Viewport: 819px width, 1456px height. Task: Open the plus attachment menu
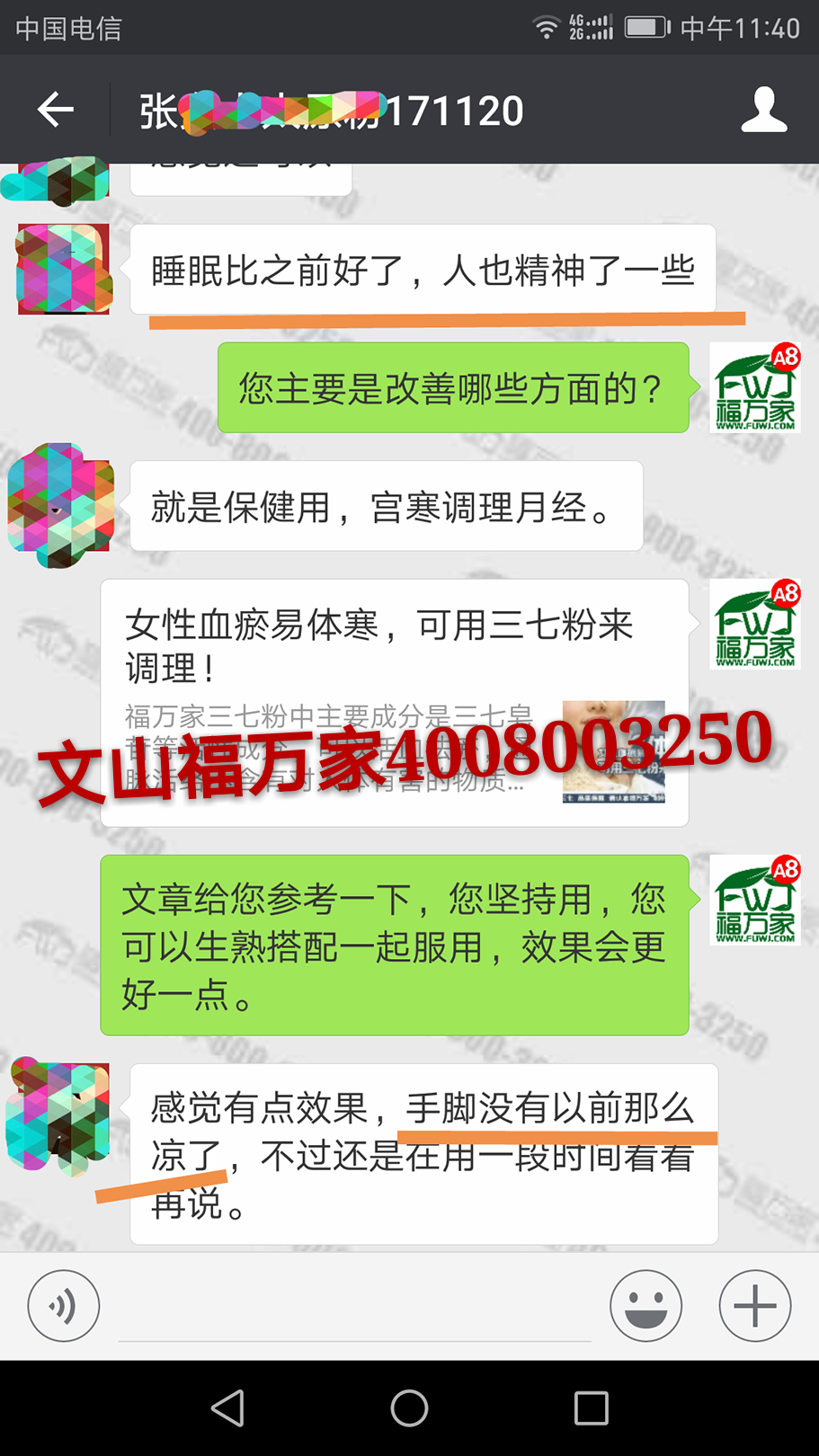[754, 1305]
